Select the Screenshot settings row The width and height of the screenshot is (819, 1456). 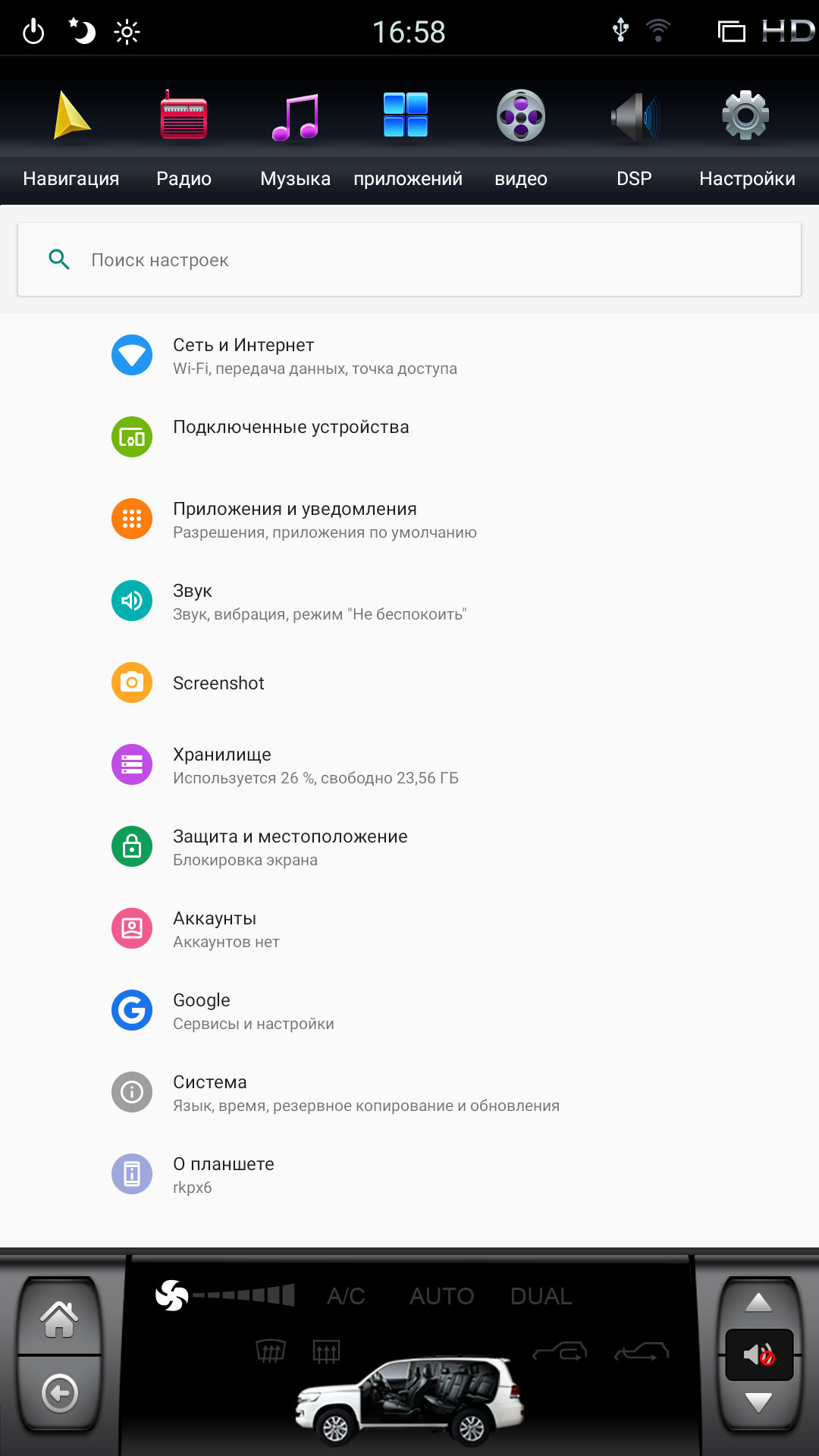click(x=409, y=683)
